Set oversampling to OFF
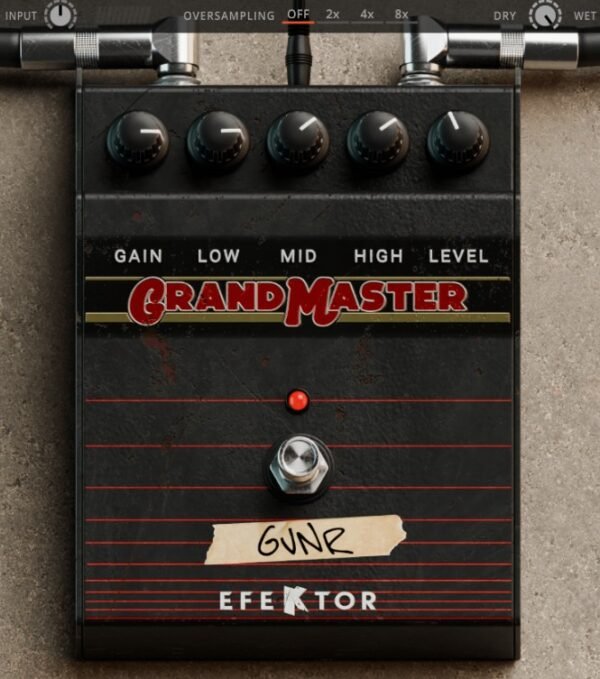Screen dimensions: 600x679 [298, 14]
